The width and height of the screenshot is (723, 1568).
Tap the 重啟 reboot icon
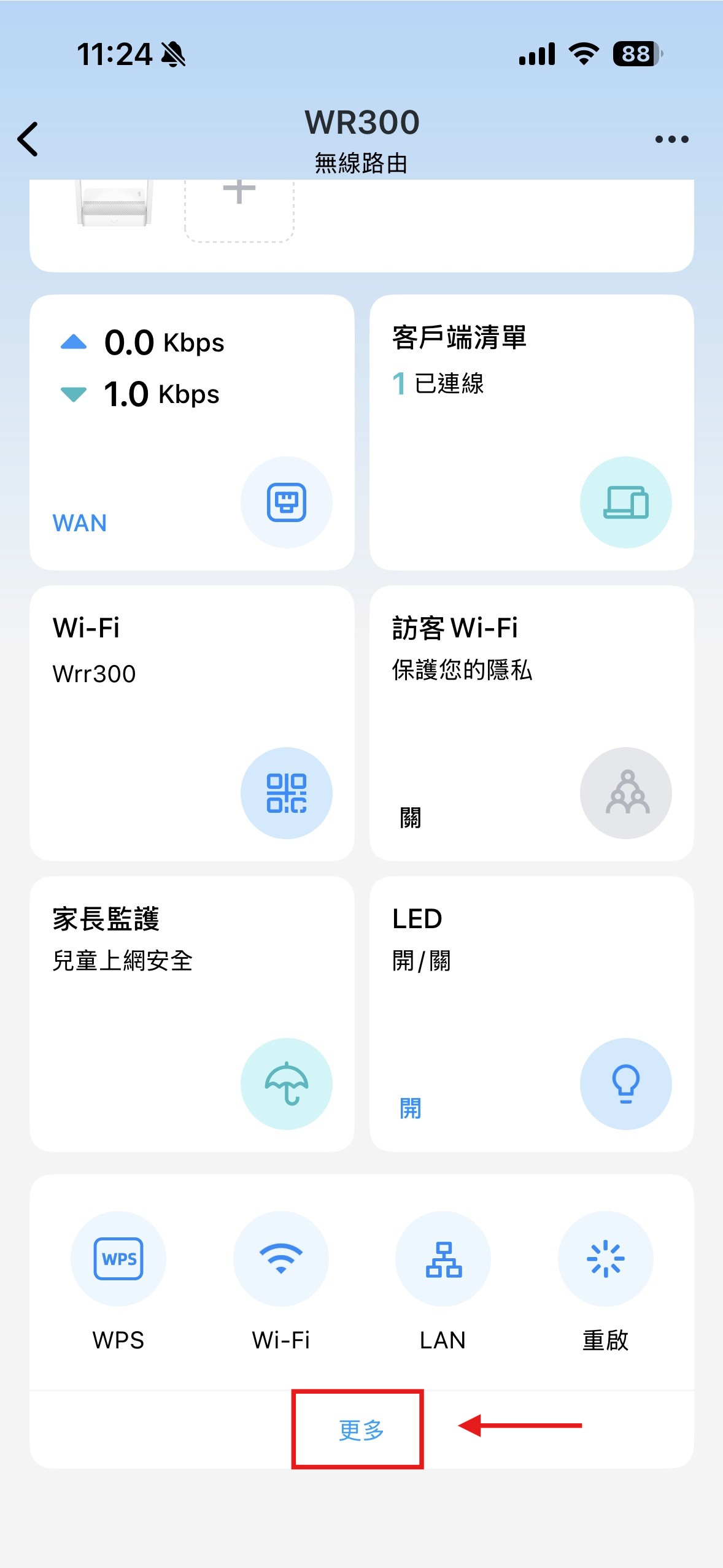click(x=605, y=1259)
